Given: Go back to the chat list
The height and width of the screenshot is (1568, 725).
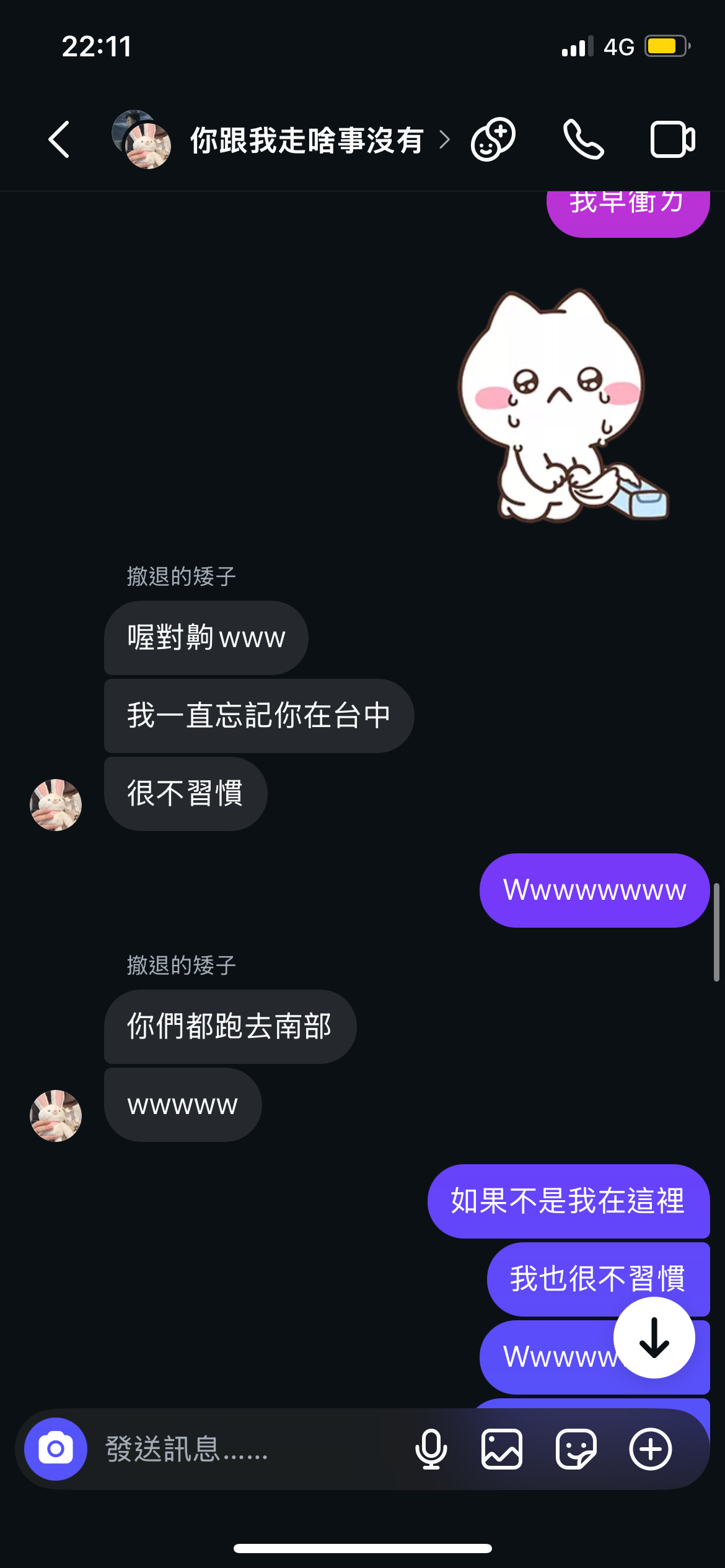Looking at the screenshot, I should point(59,139).
